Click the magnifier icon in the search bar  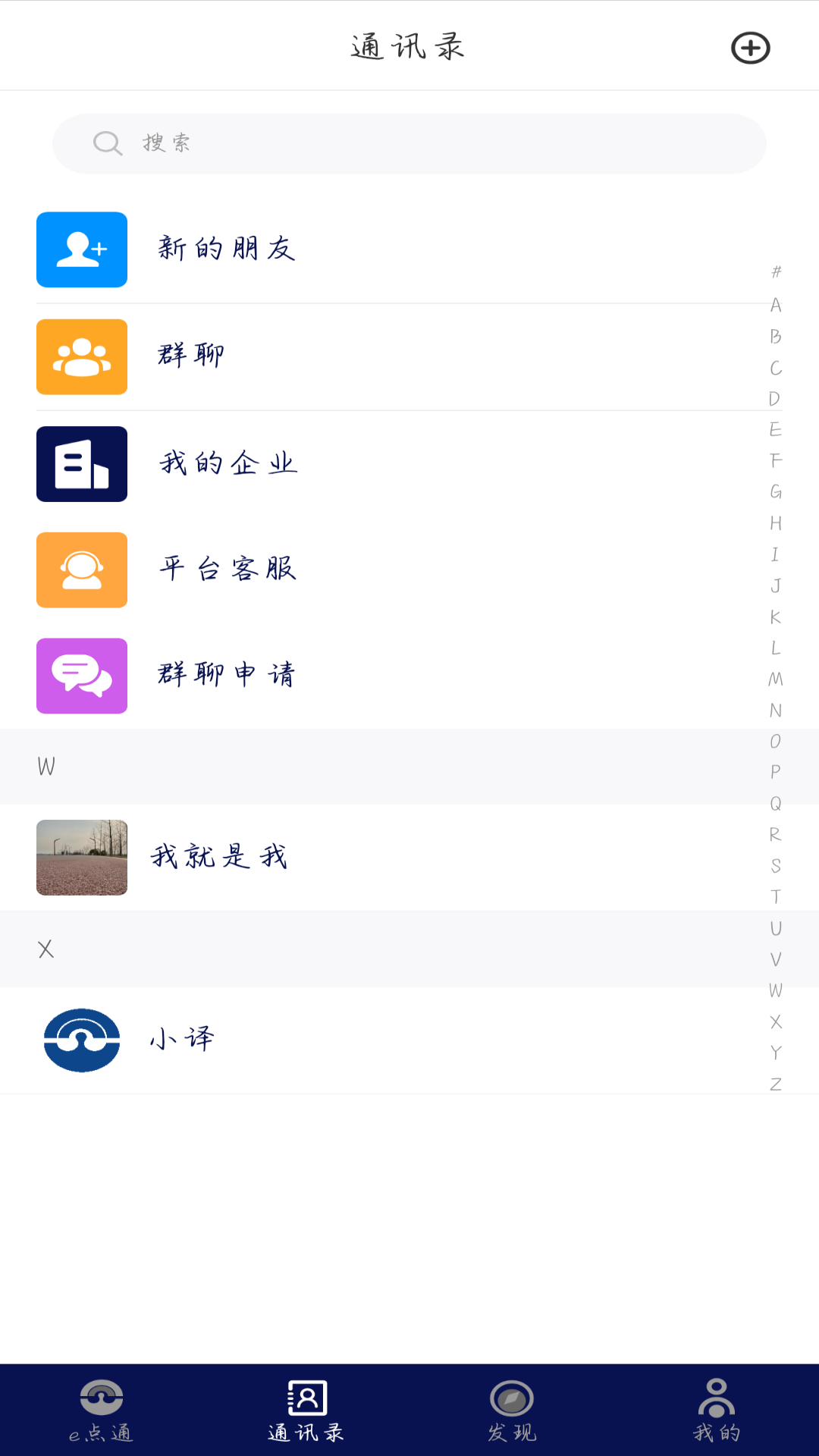coord(108,143)
